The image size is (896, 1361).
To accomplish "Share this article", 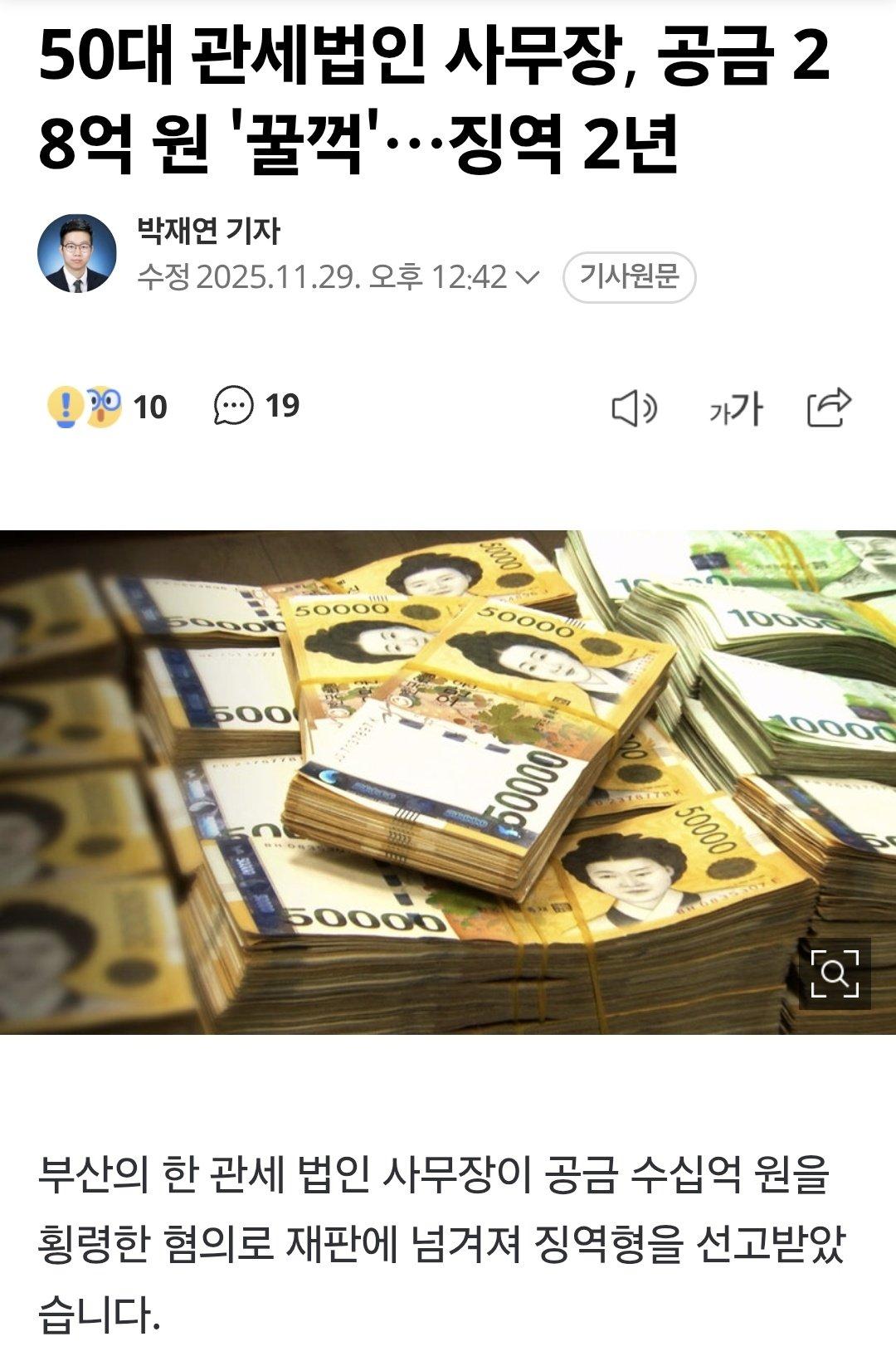I will point(829,407).
